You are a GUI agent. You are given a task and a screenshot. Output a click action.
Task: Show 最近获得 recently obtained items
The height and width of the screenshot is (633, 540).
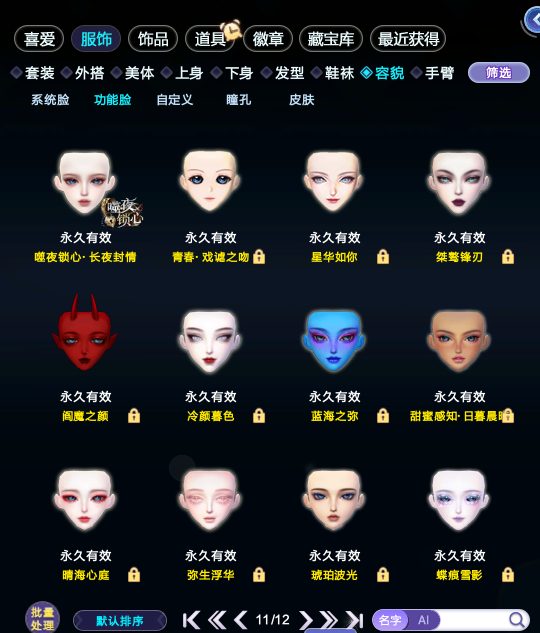point(408,39)
